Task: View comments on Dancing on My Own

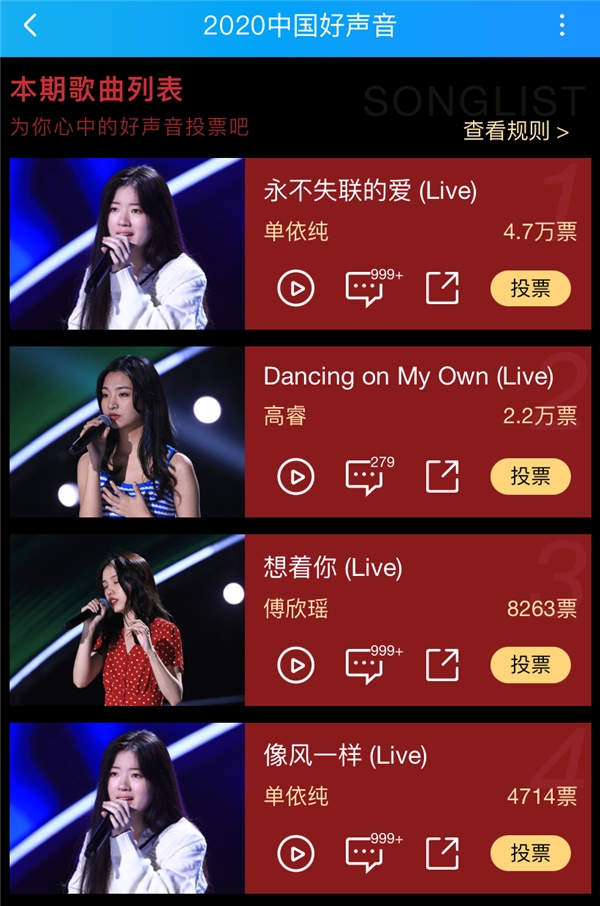Action: [x=365, y=477]
